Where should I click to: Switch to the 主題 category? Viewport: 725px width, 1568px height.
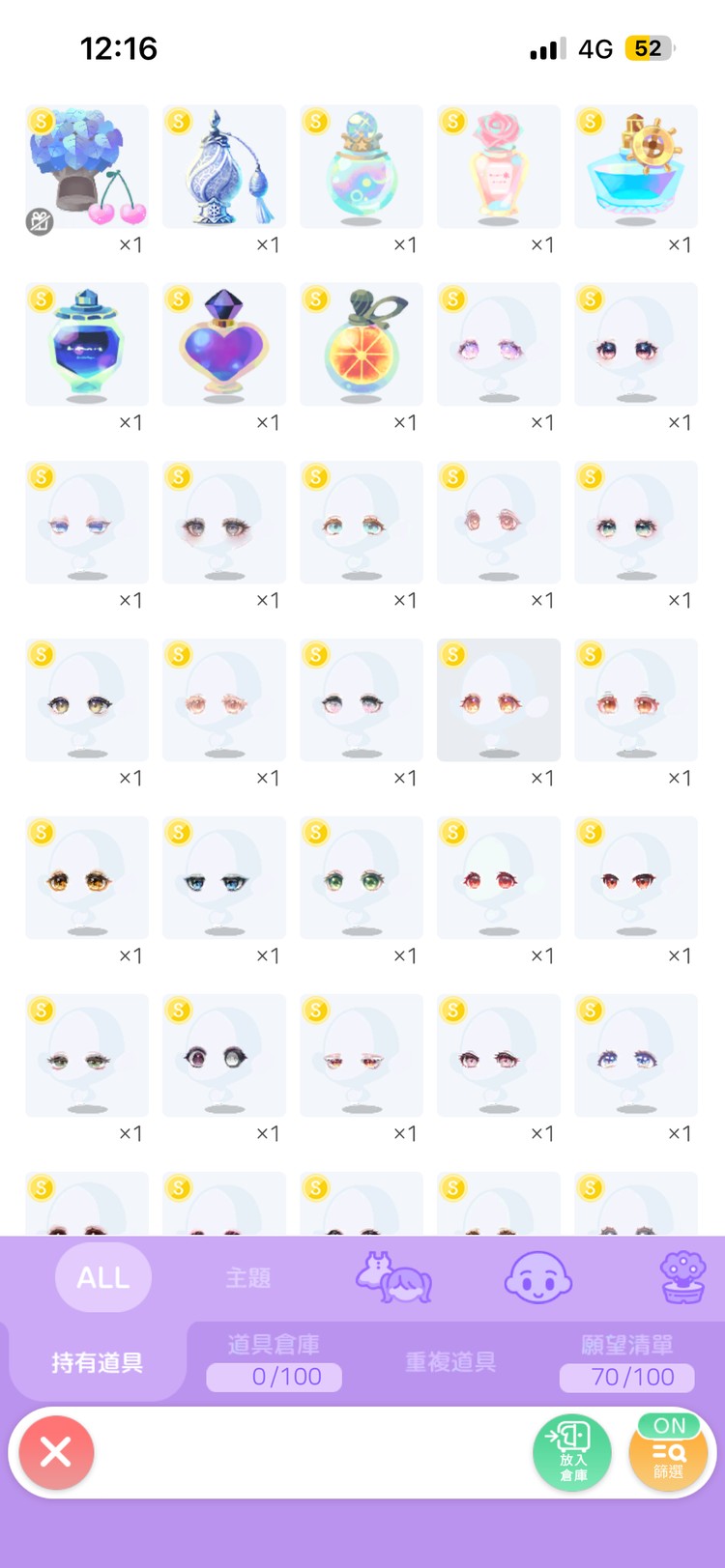coord(248,1277)
